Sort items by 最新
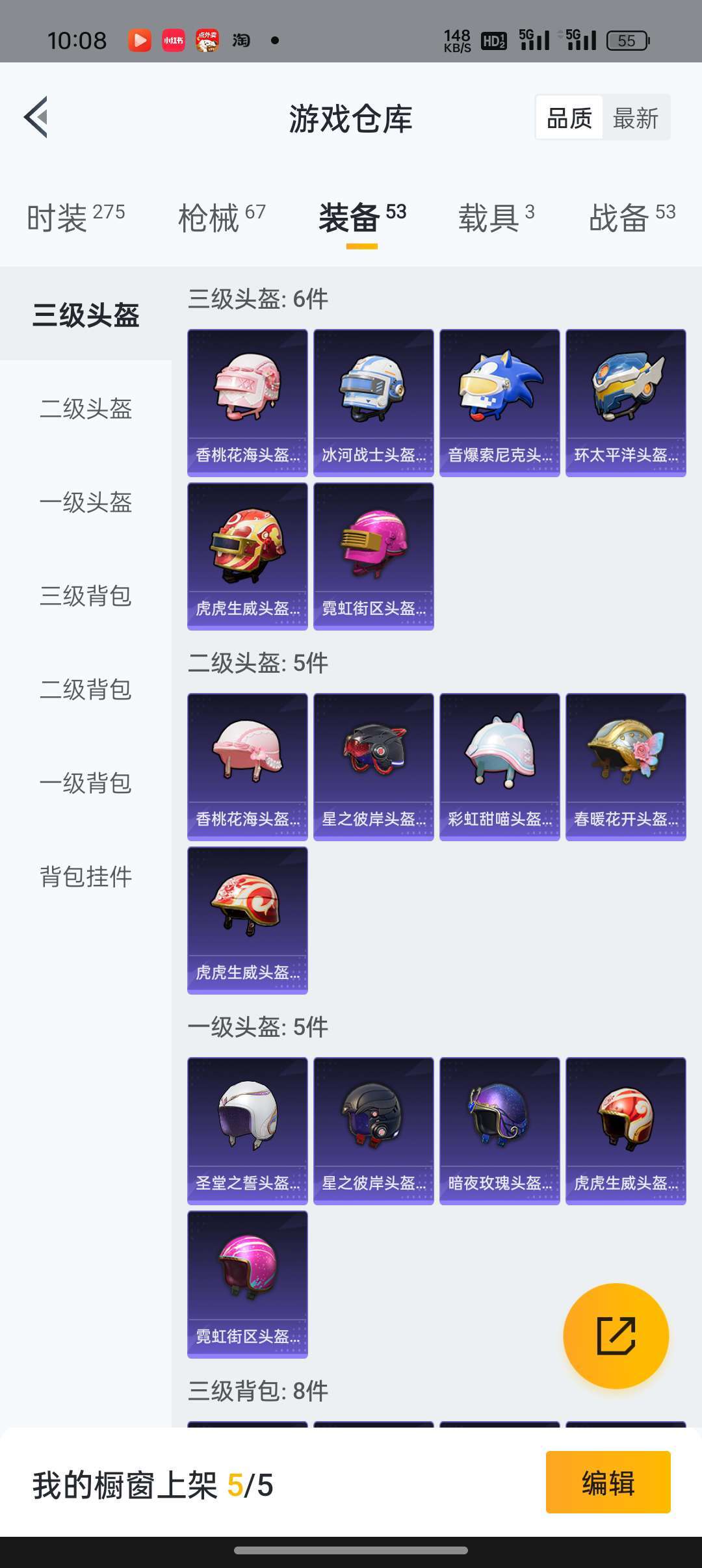 (635, 118)
